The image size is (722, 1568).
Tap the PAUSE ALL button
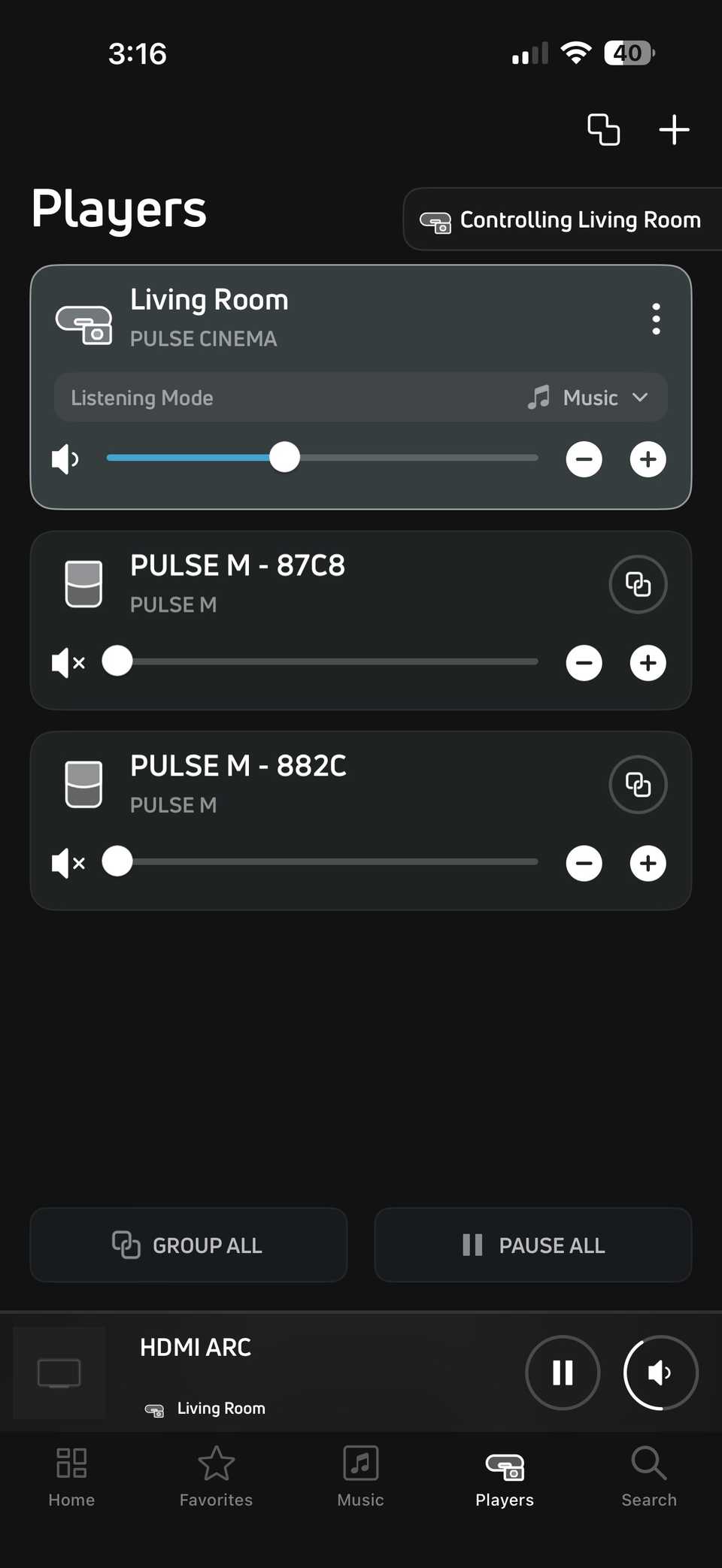[x=532, y=1245]
